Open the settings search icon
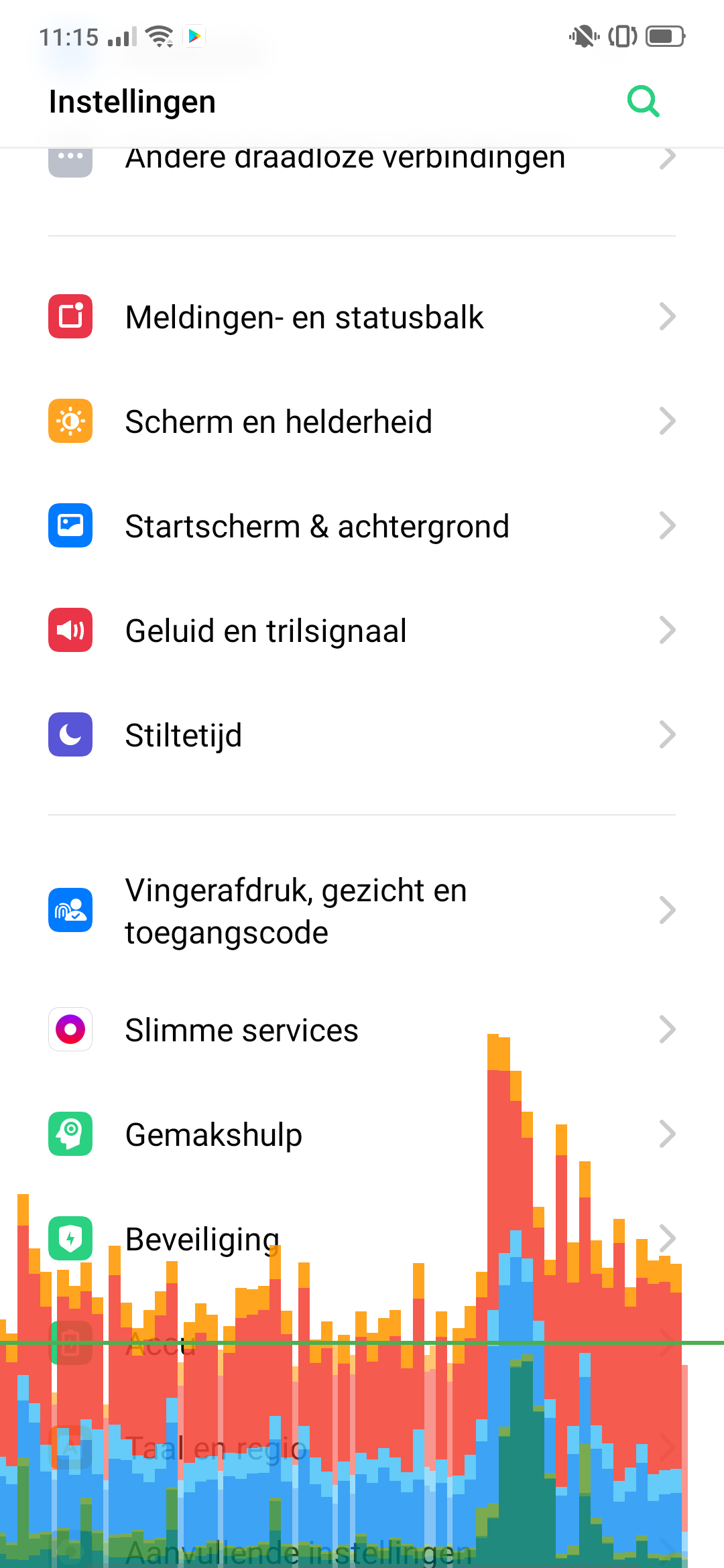724x1568 pixels. [x=643, y=102]
